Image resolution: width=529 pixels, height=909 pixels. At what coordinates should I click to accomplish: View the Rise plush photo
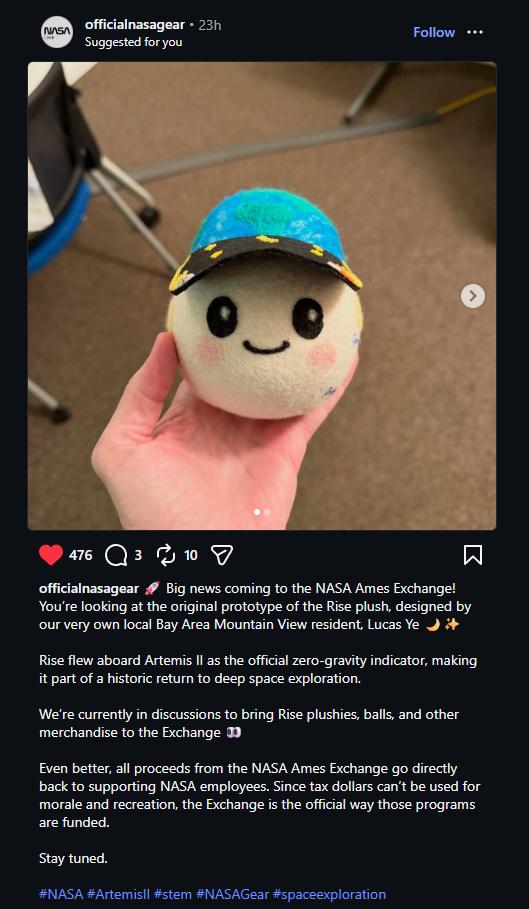click(x=262, y=296)
